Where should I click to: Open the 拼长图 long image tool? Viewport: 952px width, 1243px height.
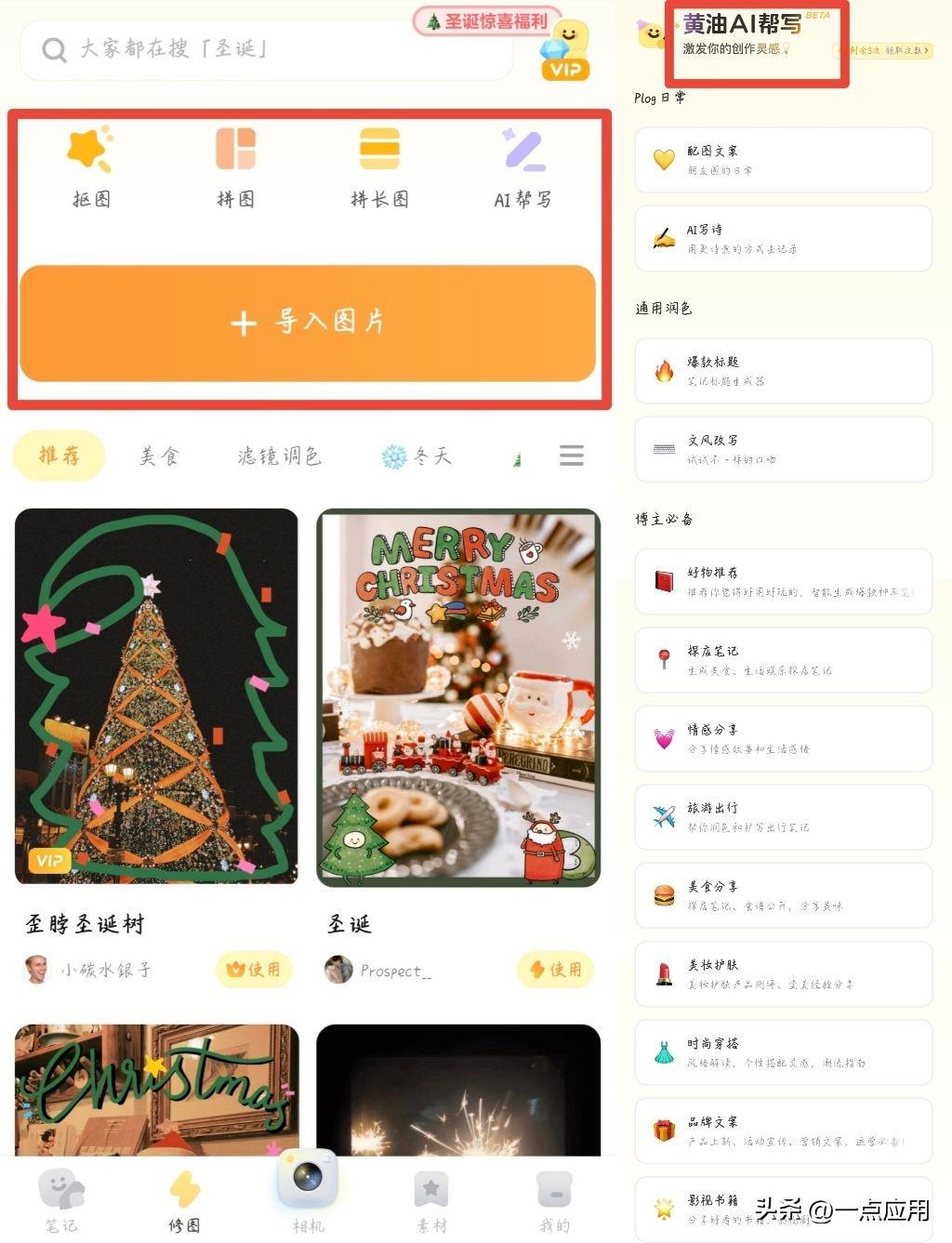coord(379,166)
